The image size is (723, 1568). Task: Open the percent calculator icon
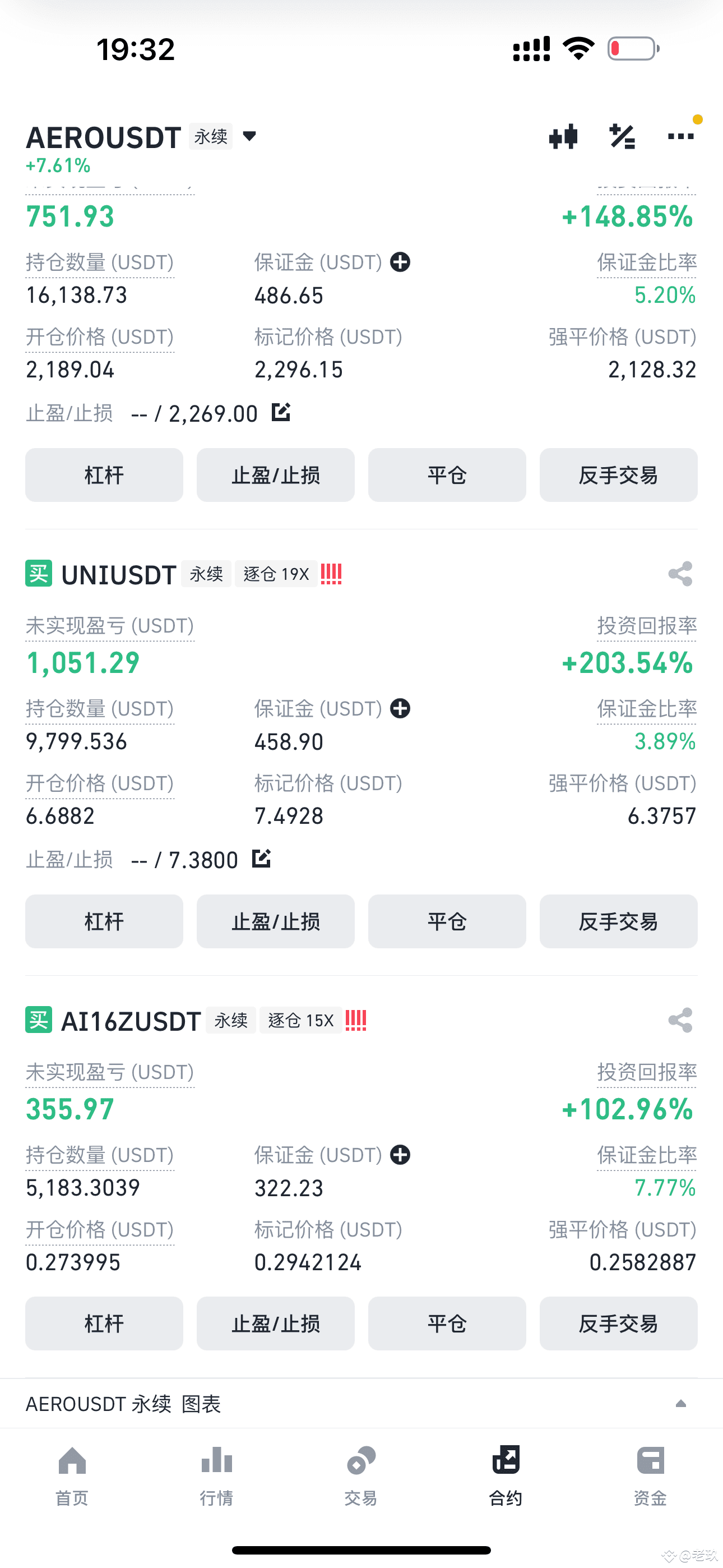[x=622, y=136]
